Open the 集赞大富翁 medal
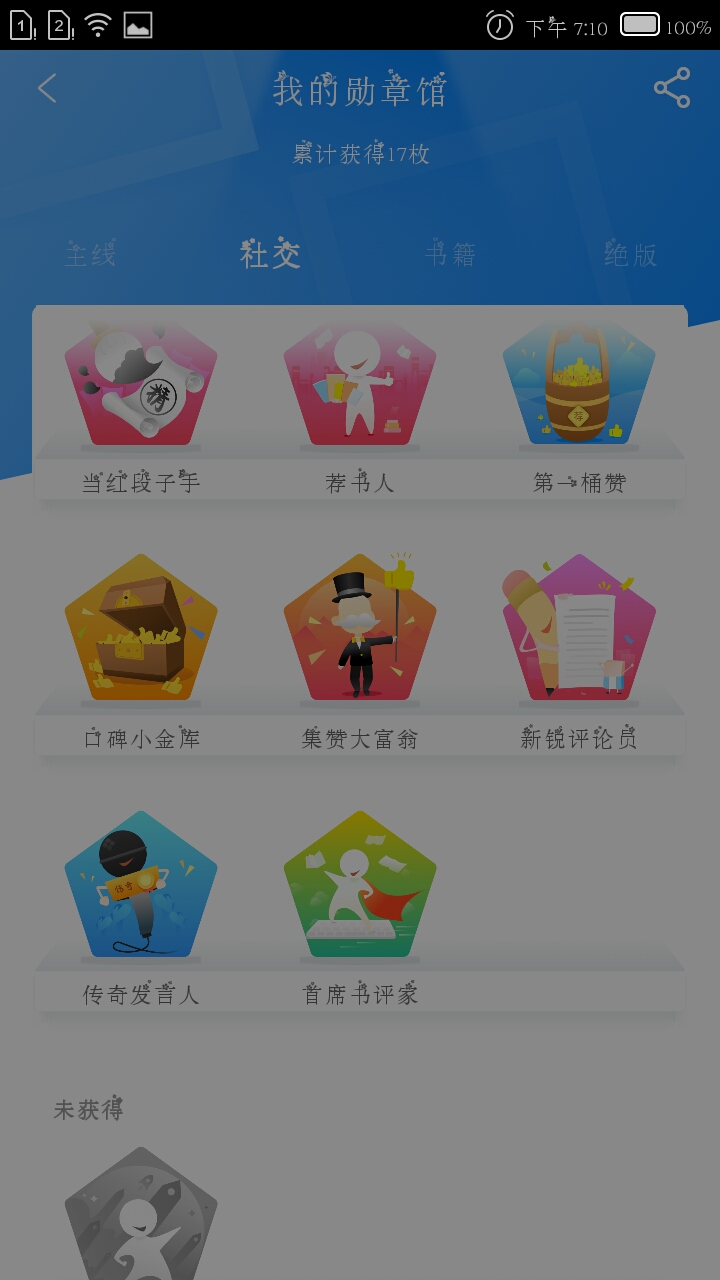The height and width of the screenshot is (1280, 720). (360, 628)
